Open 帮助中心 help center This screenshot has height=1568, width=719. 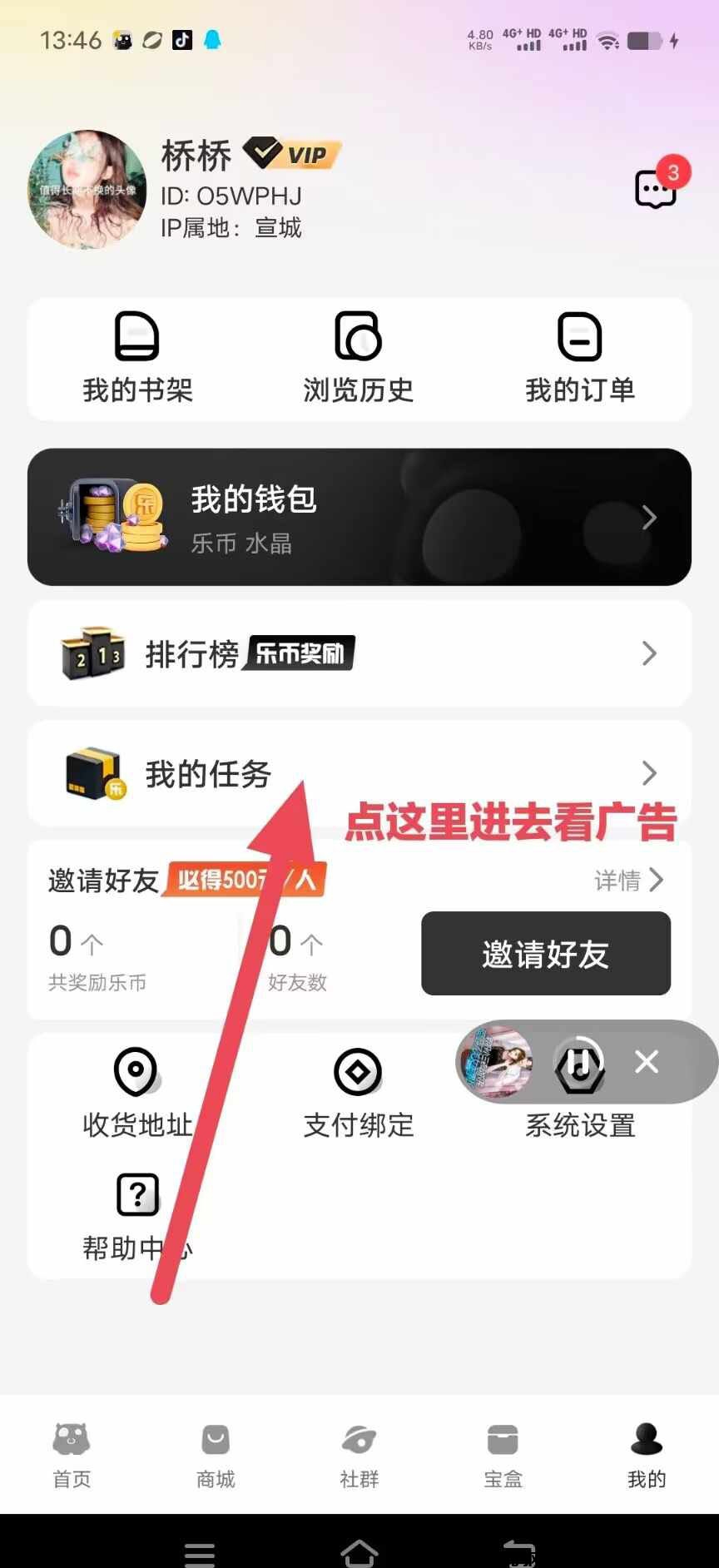[137, 1215]
